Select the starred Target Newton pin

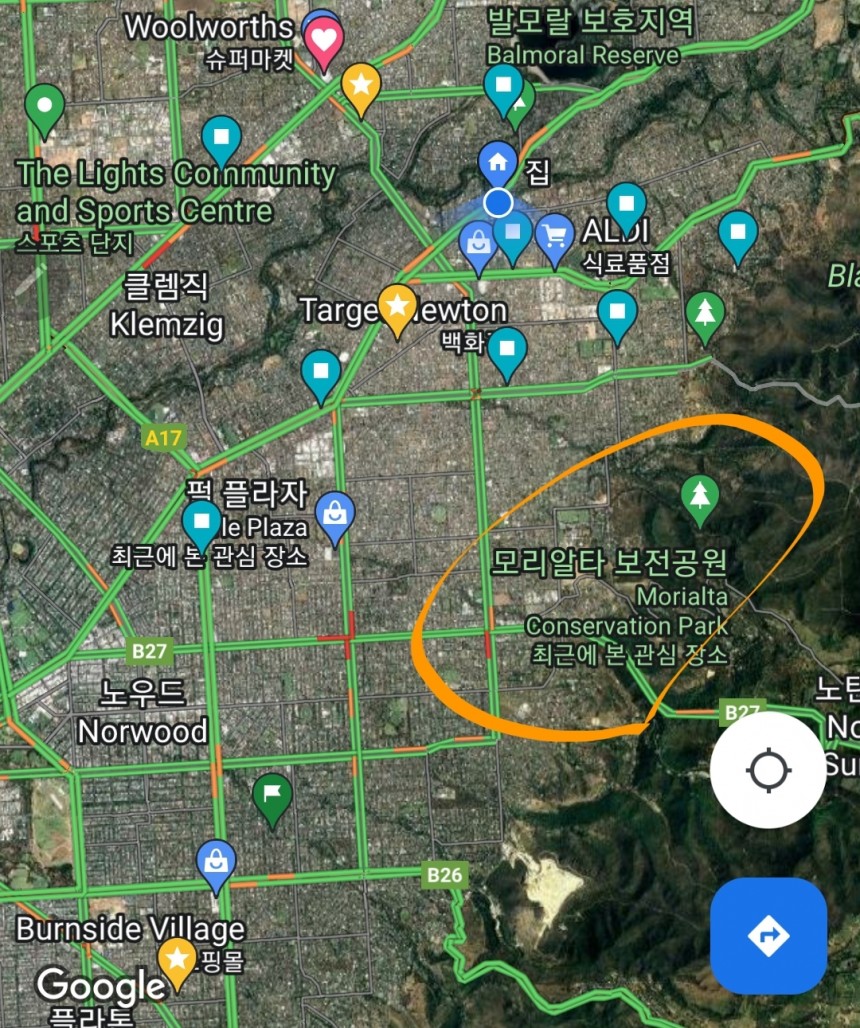click(x=397, y=307)
